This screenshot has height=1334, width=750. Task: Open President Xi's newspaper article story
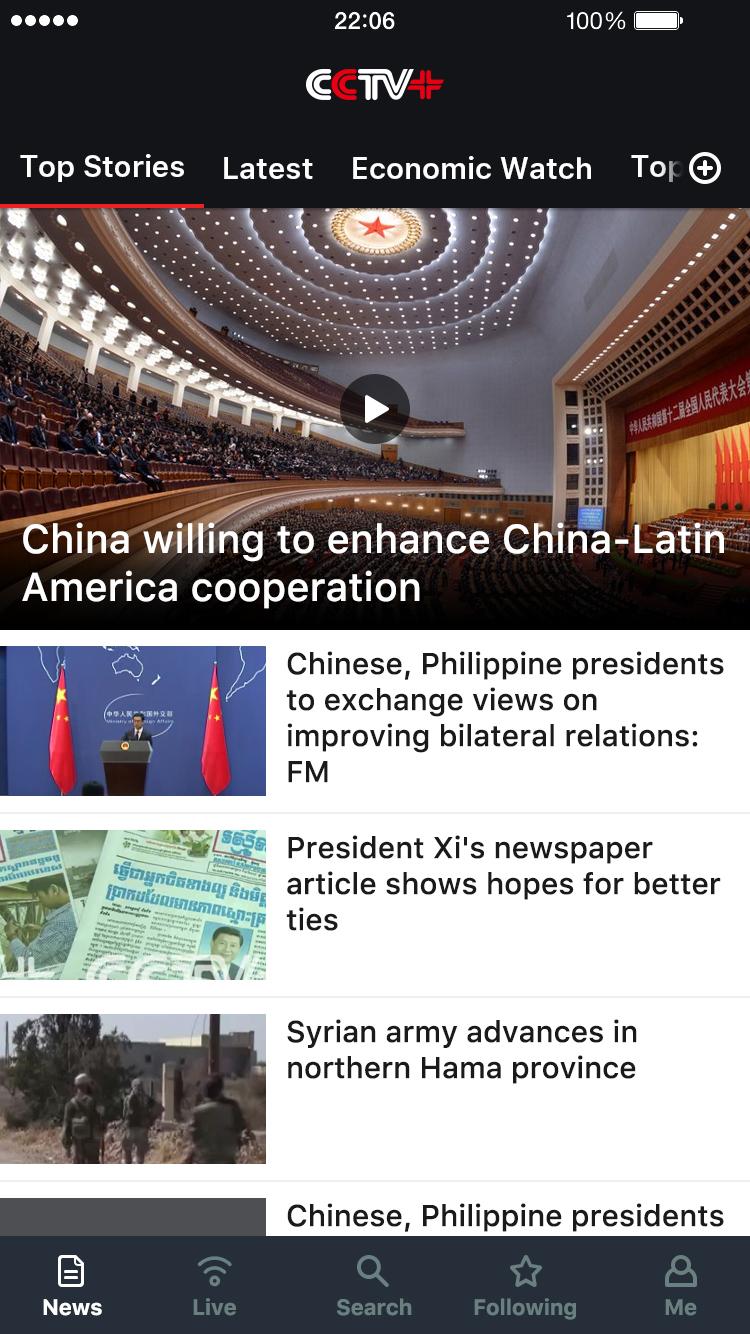pyautogui.click(x=503, y=884)
